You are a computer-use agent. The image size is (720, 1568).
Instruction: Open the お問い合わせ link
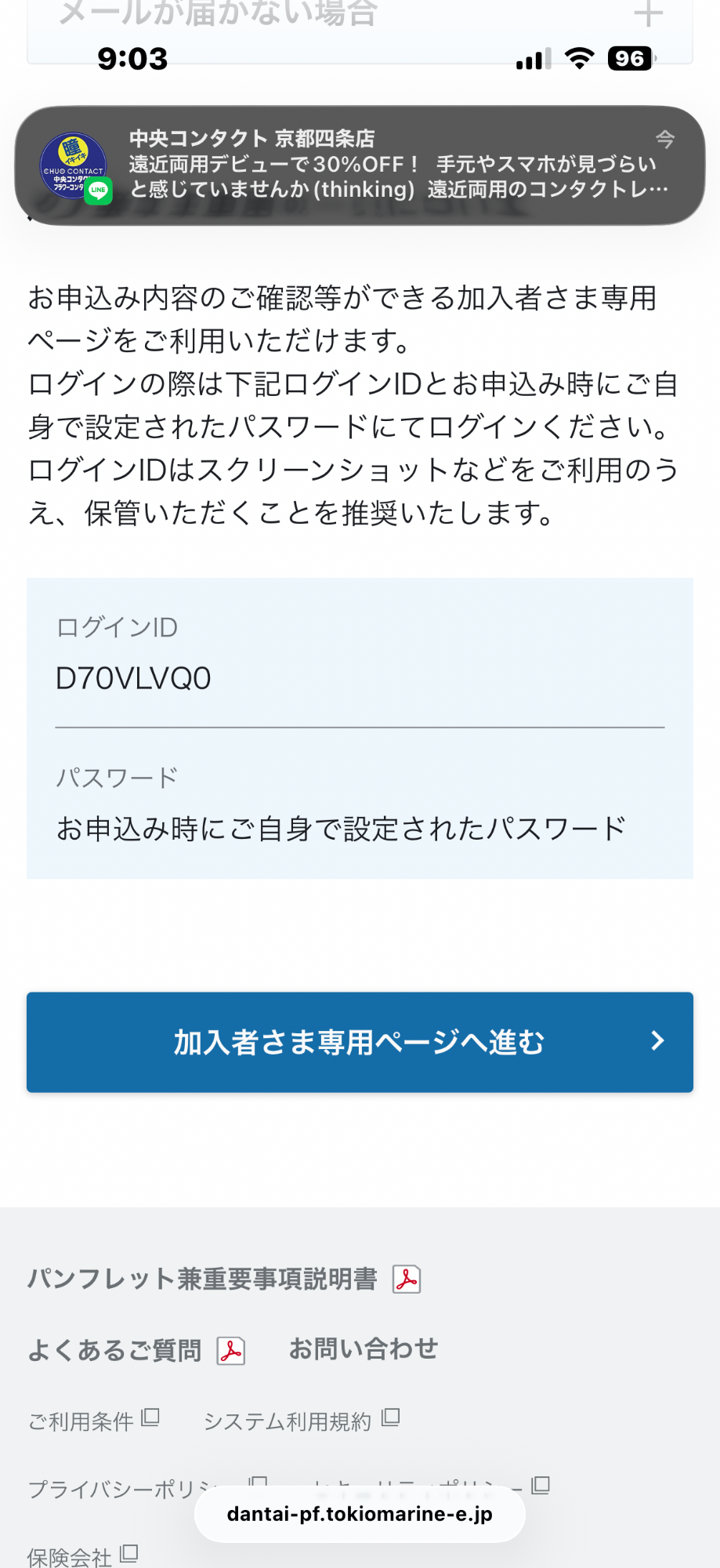click(363, 1348)
